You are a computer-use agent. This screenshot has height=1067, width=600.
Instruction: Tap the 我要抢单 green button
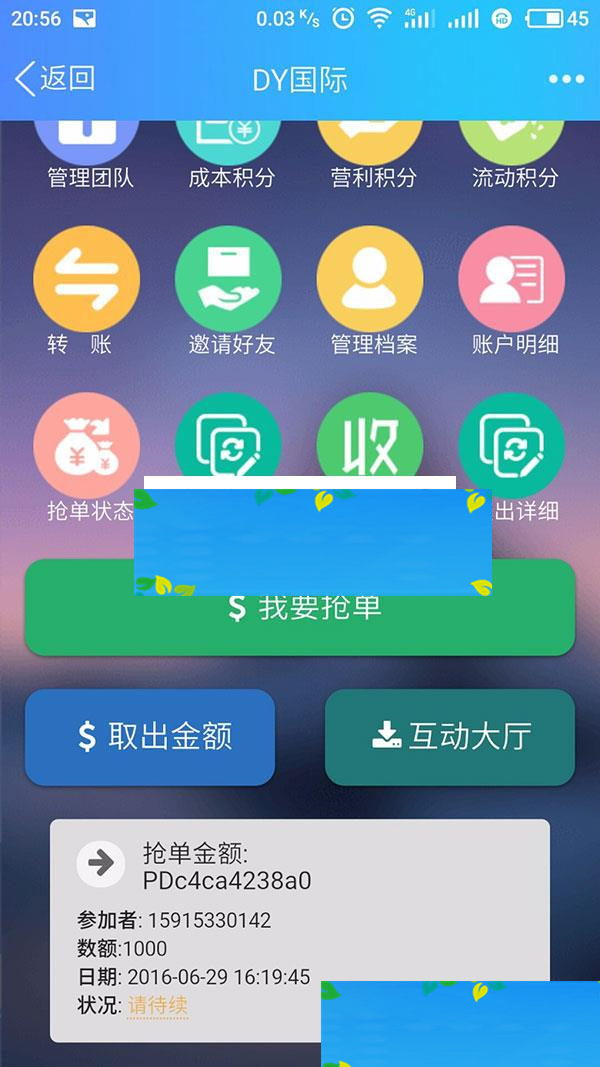click(300, 620)
